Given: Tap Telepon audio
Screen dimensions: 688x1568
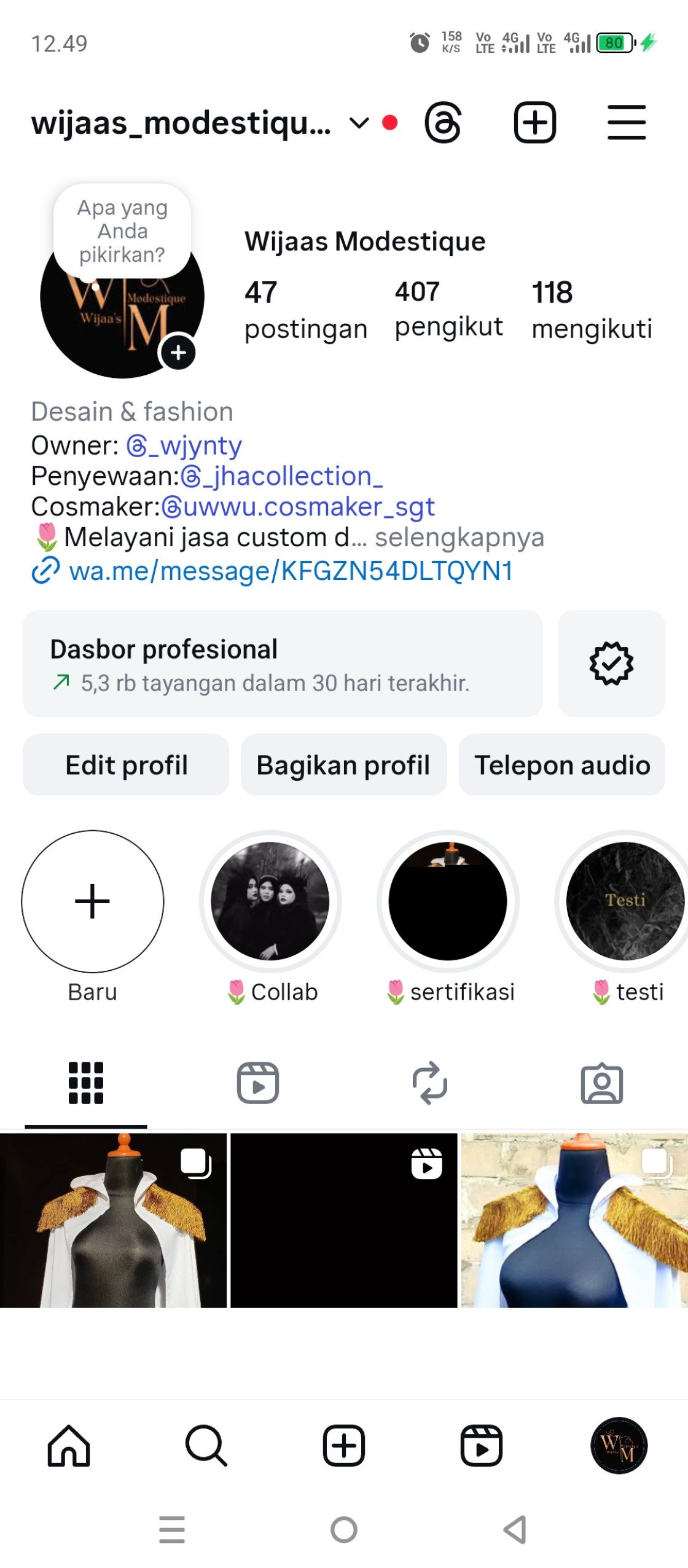Looking at the screenshot, I should click(561, 765).
